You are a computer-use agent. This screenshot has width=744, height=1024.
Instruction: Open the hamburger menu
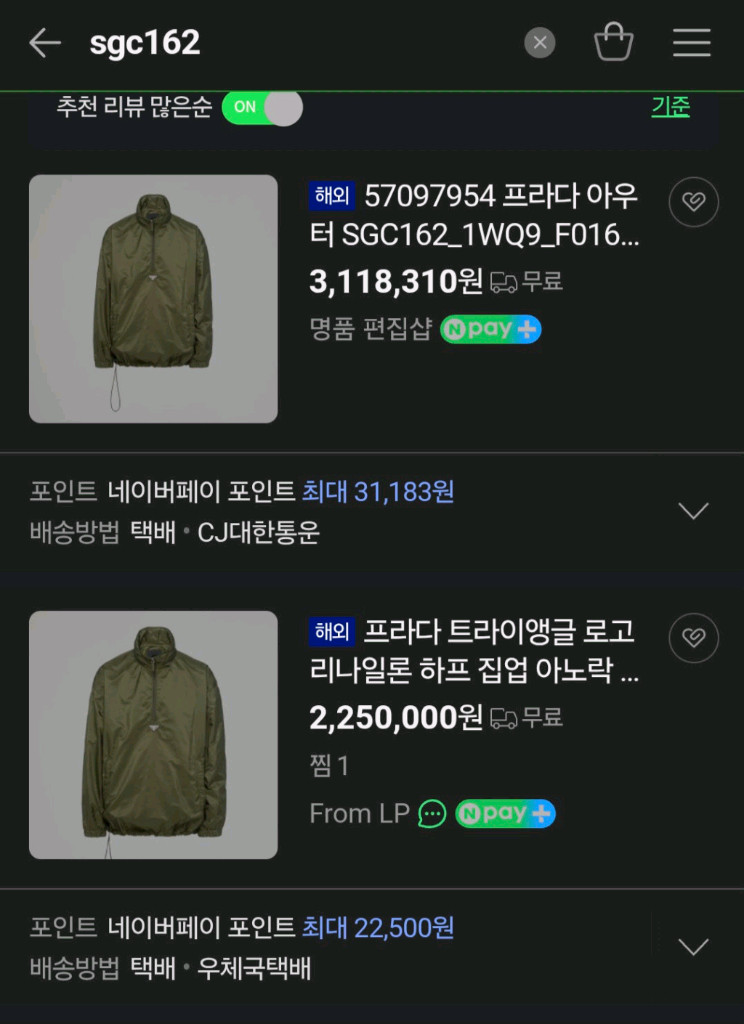point(692,43)
